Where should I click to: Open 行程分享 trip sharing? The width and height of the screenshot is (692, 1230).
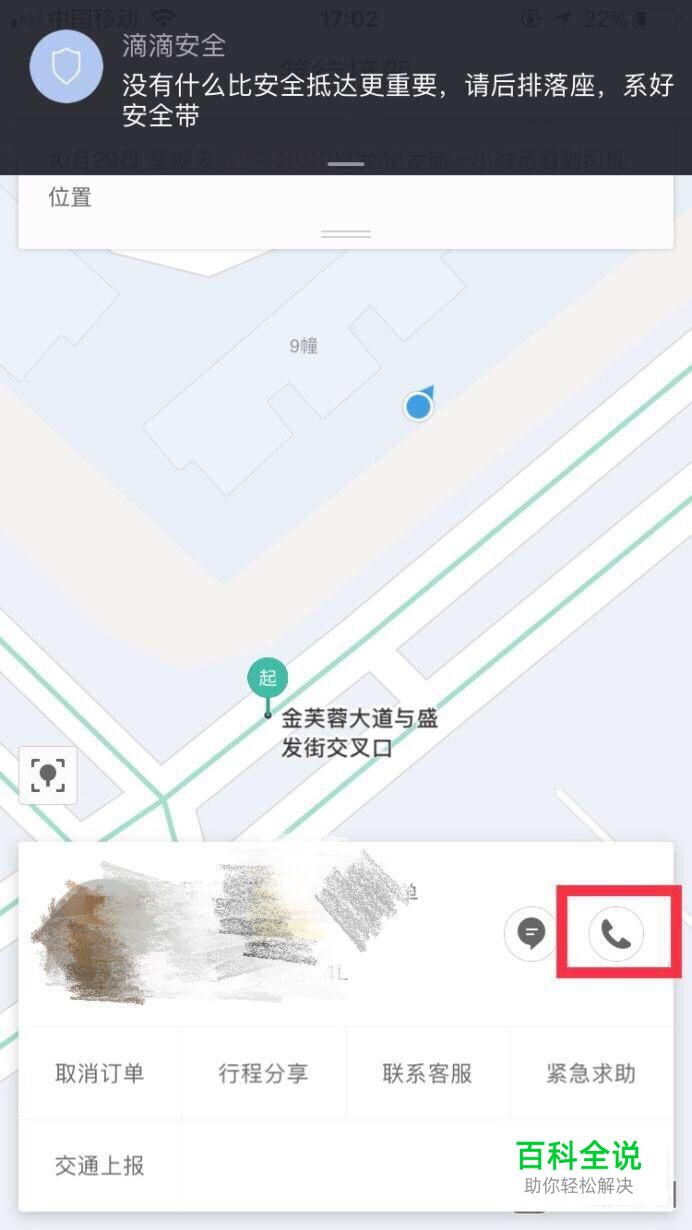(x=264, y=1074)
